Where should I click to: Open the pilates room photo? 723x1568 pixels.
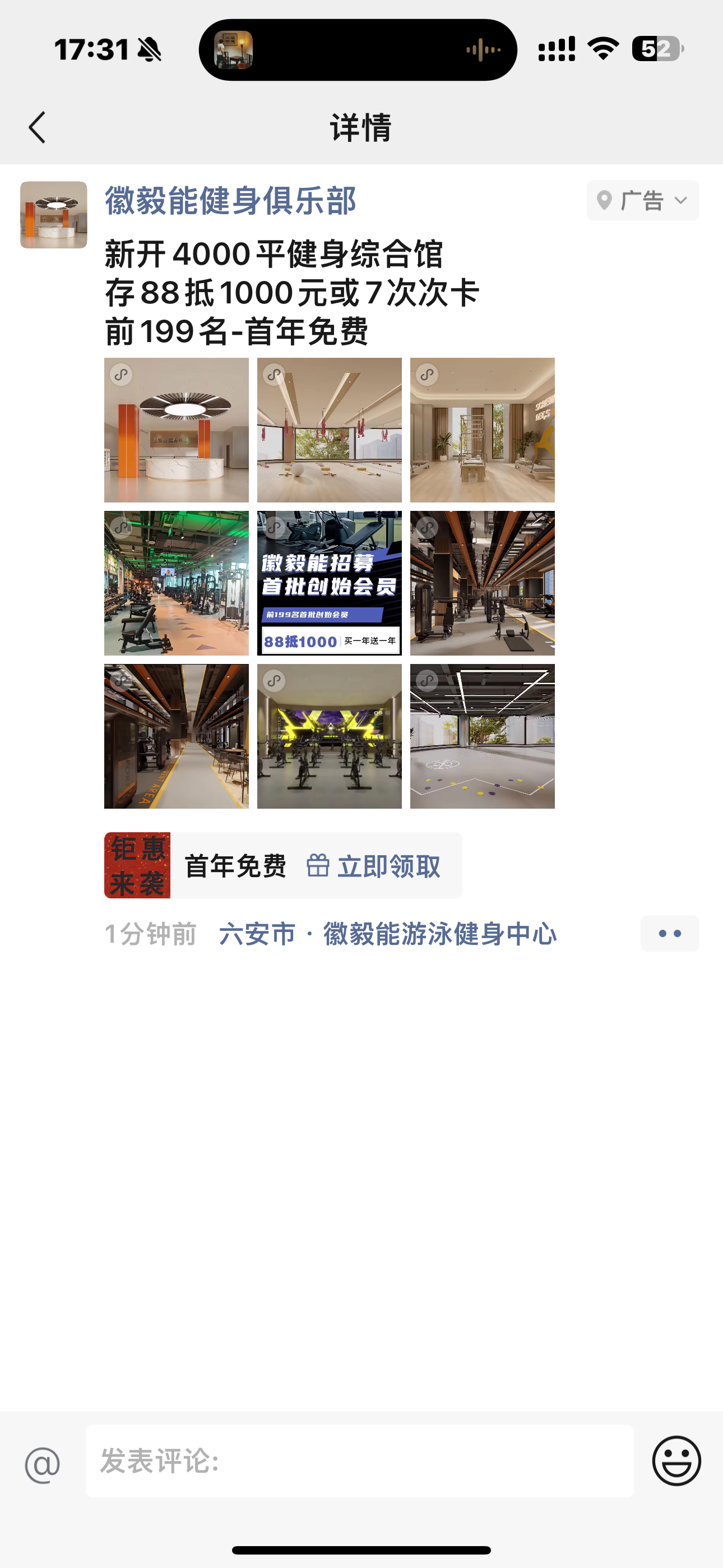(482, 430)
